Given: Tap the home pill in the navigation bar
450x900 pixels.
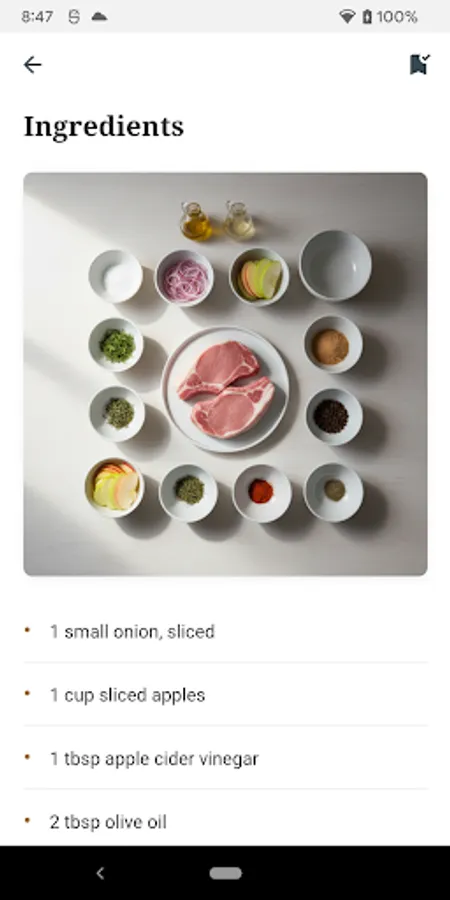Looking at the screenshot, I should [226, 873].
